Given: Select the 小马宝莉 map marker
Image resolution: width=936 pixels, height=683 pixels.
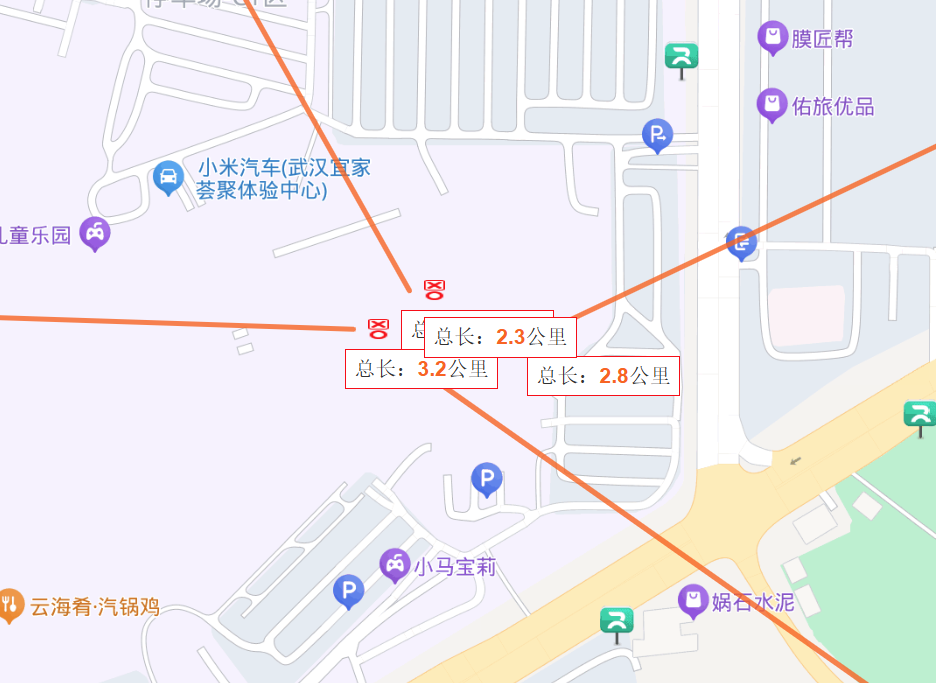Looking at the screenshot, I should point(395,565).
